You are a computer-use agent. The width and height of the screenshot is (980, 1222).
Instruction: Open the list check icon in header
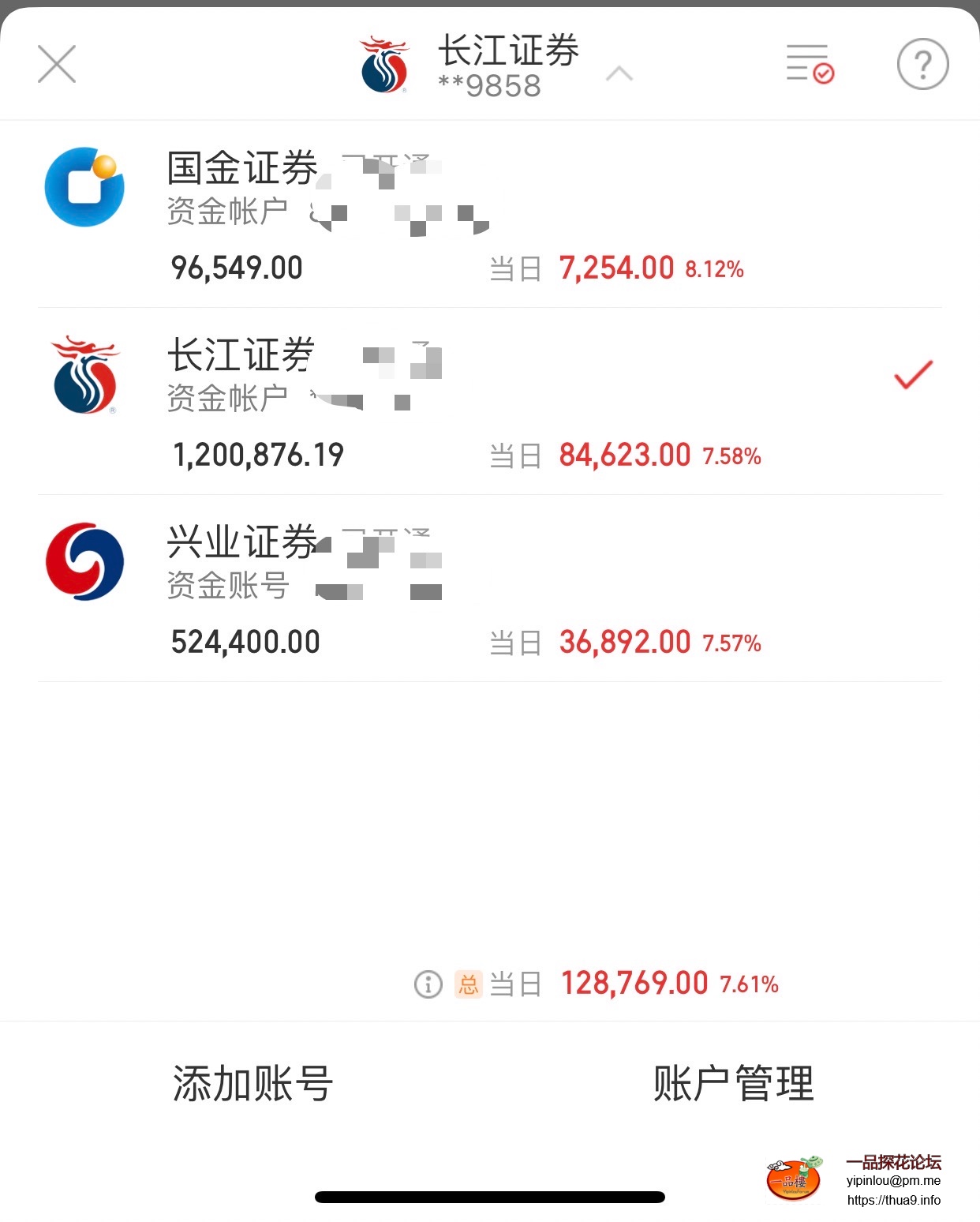(x=810, y=64)
